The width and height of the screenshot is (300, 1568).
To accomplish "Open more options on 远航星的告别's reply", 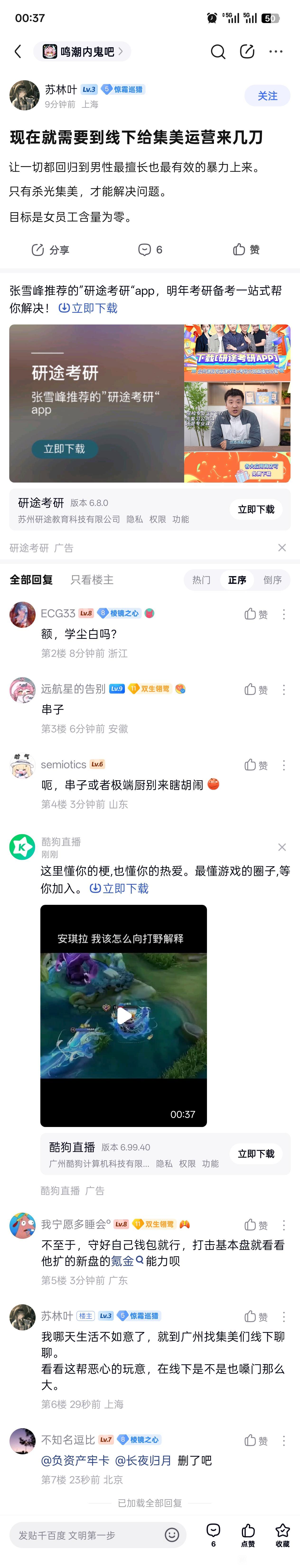I will tap(284, 690).
